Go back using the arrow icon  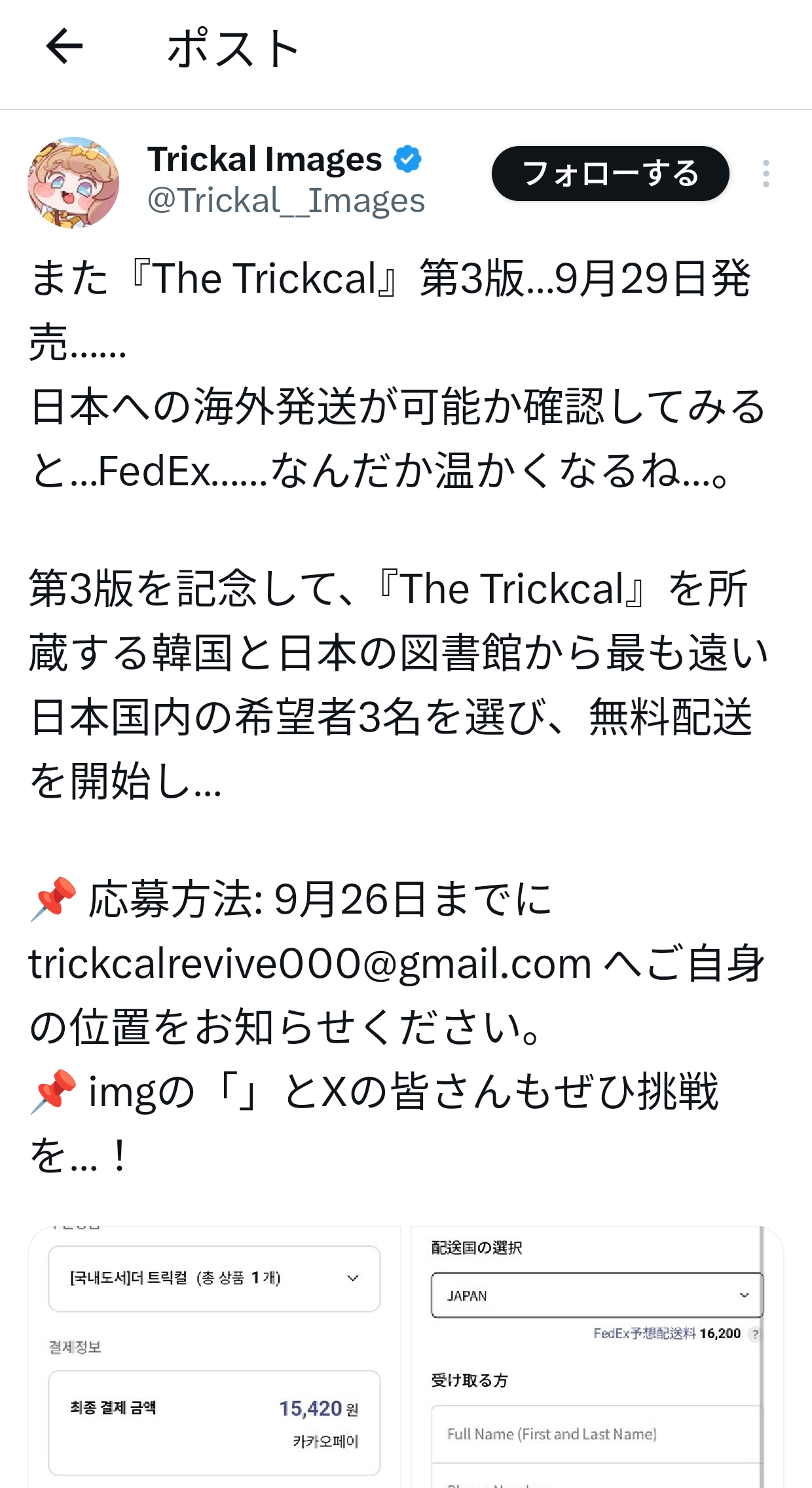coord(64,46)
